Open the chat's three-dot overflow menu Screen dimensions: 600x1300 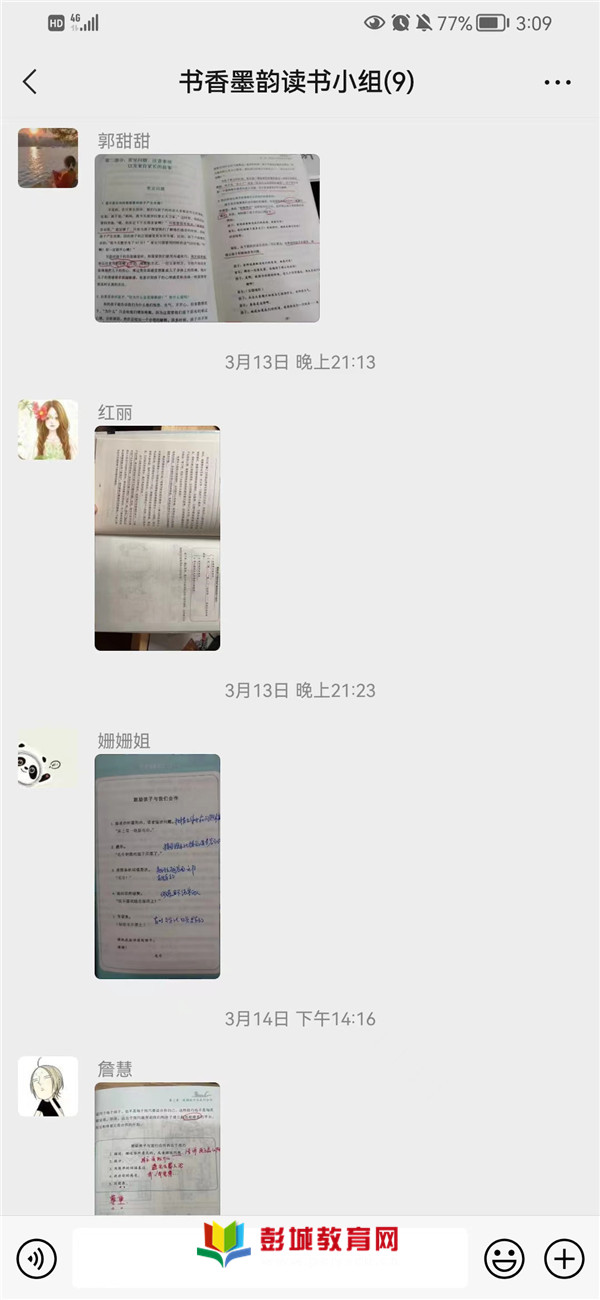557,83
